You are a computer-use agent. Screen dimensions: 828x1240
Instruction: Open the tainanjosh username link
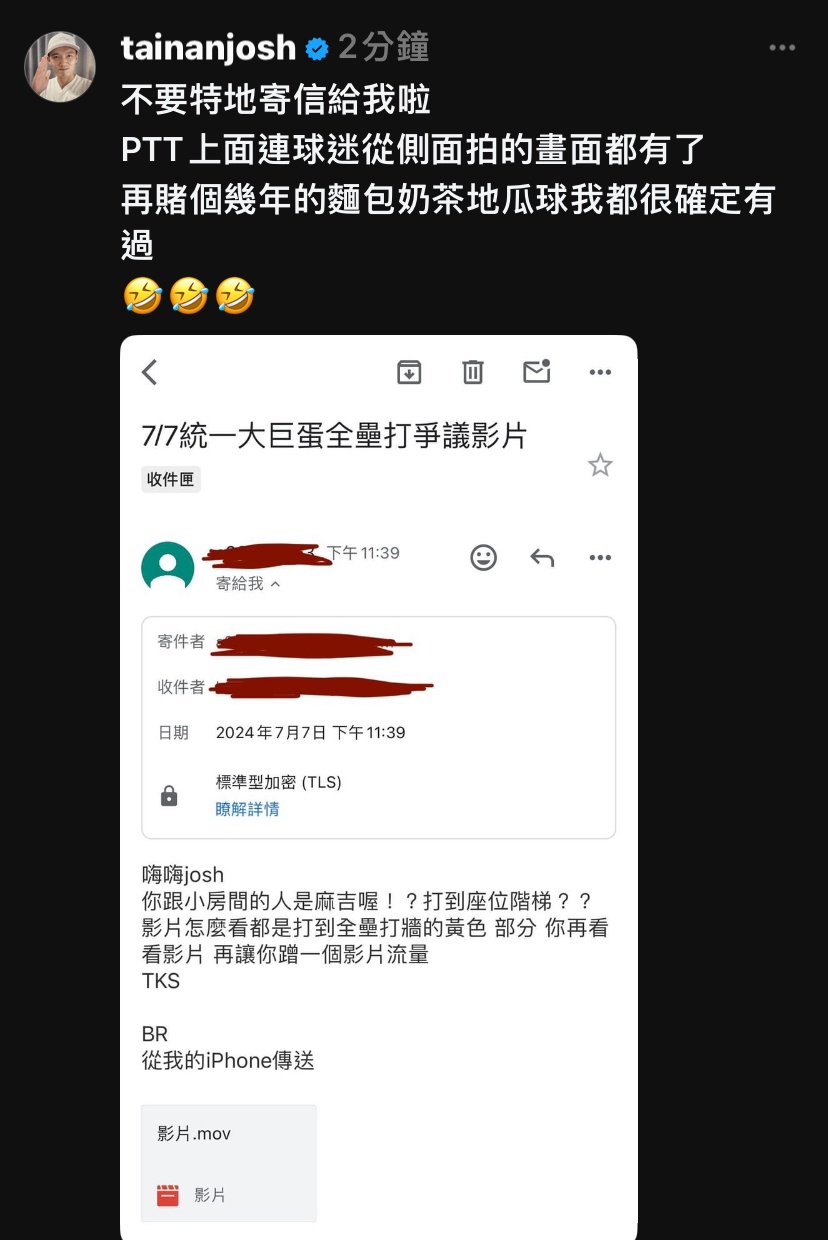click(208, 47)
